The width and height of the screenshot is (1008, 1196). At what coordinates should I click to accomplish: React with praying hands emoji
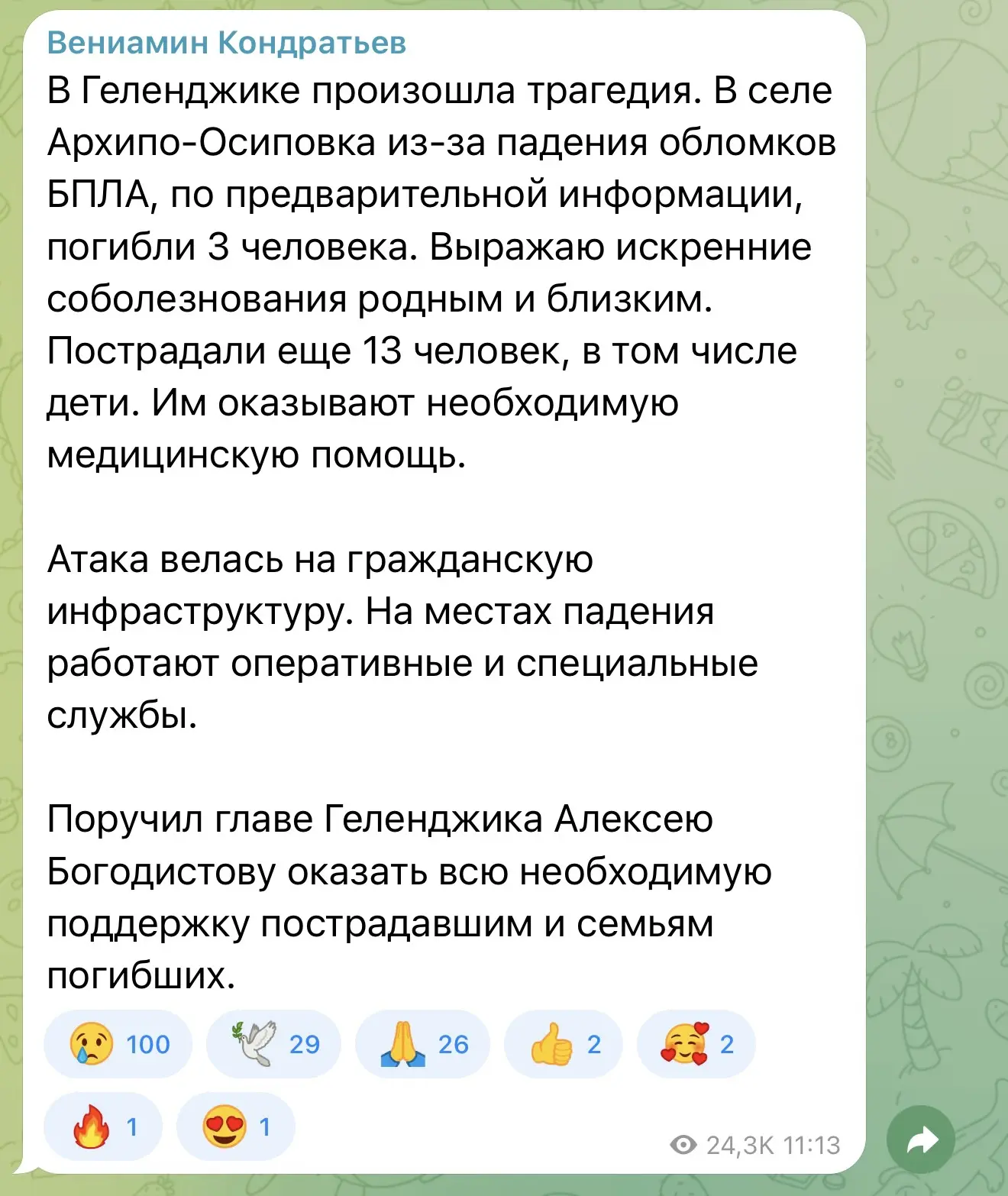[422, 1044]
